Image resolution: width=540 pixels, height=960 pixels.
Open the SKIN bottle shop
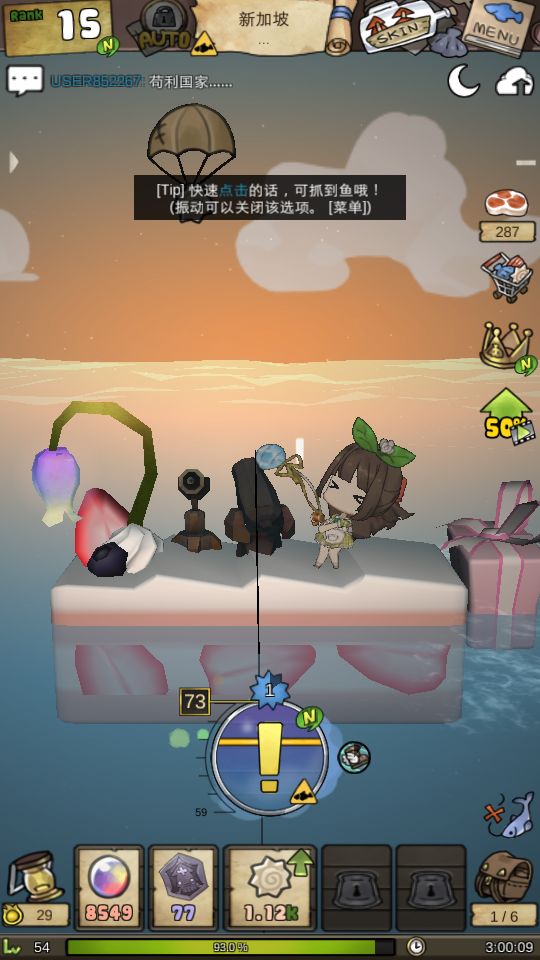click(402, 26)
